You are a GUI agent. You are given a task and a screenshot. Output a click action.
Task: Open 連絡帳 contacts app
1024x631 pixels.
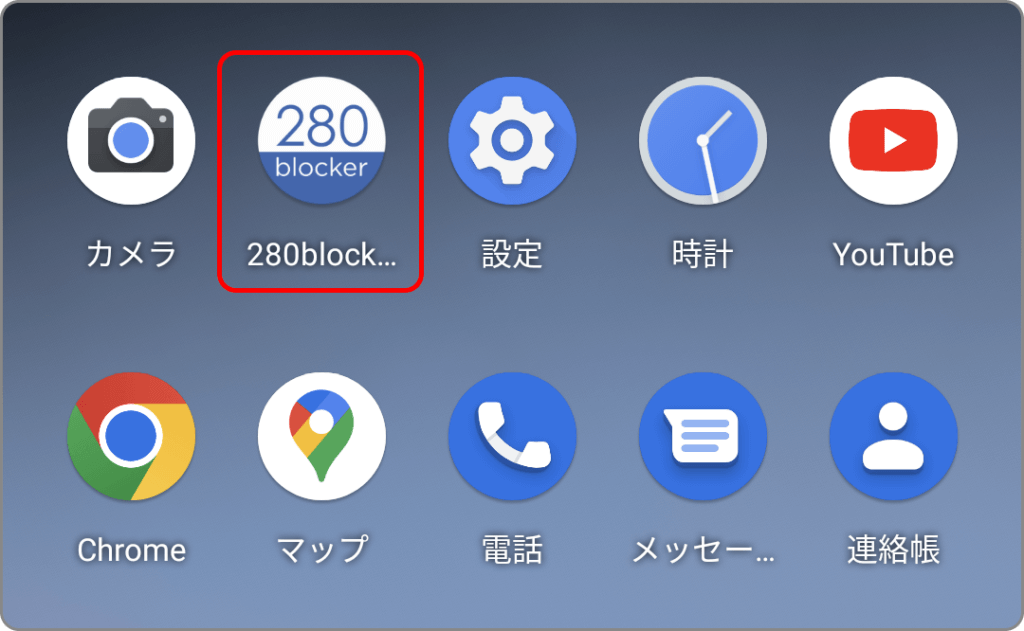coord(893,436)
